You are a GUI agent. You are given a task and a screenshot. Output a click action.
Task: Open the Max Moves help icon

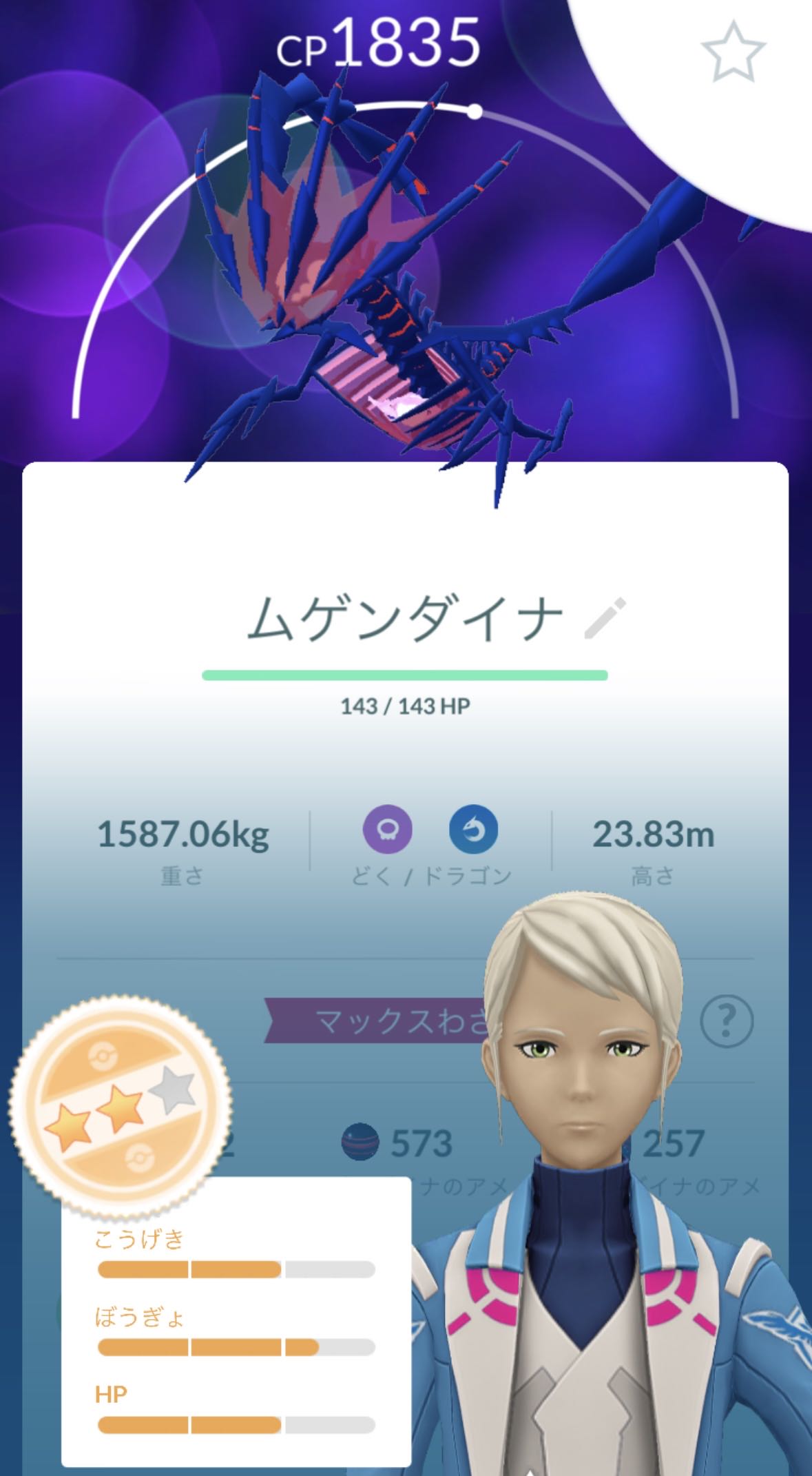[726, 1021]
